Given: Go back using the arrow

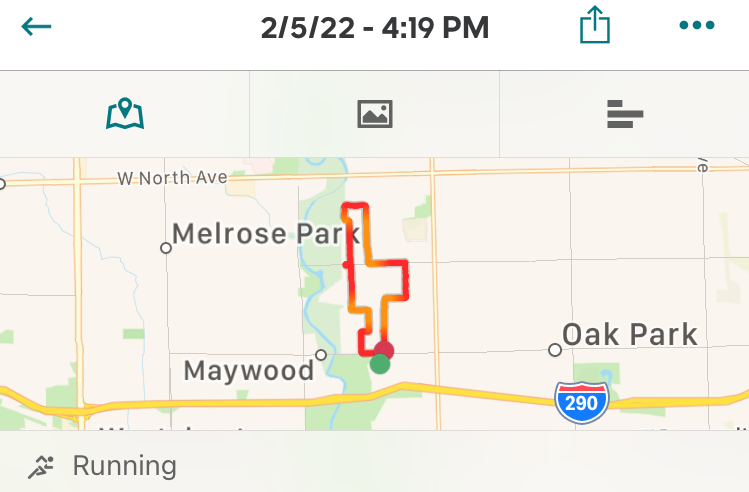Looking at the screenshot, I should tap(36, 26).
